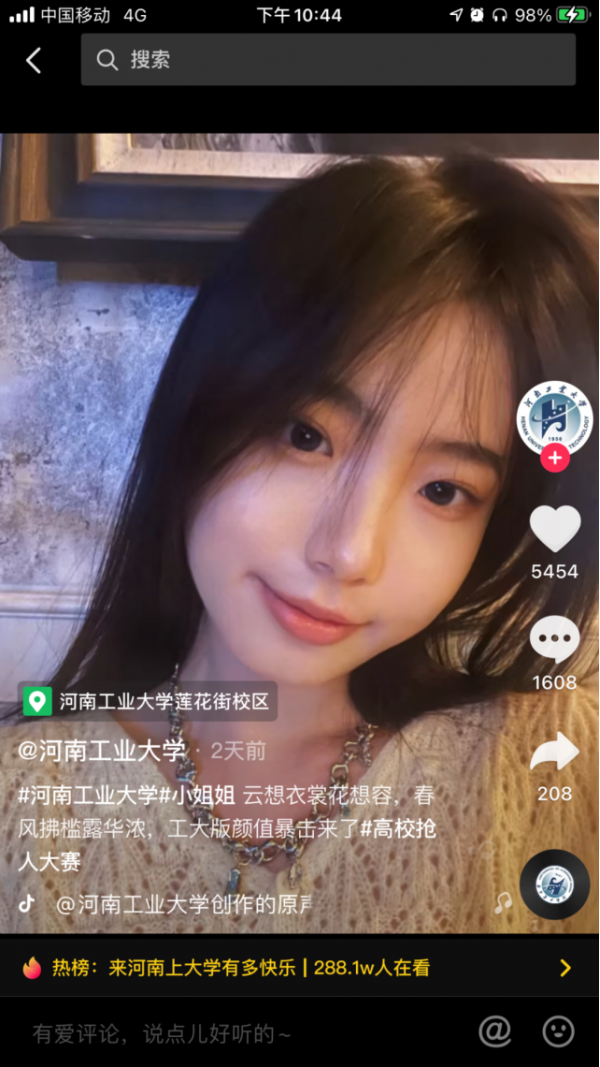This screenshot has width=600, height=1067.
Task: Open the comments with 1608 replies
Action: pos(554,640)
